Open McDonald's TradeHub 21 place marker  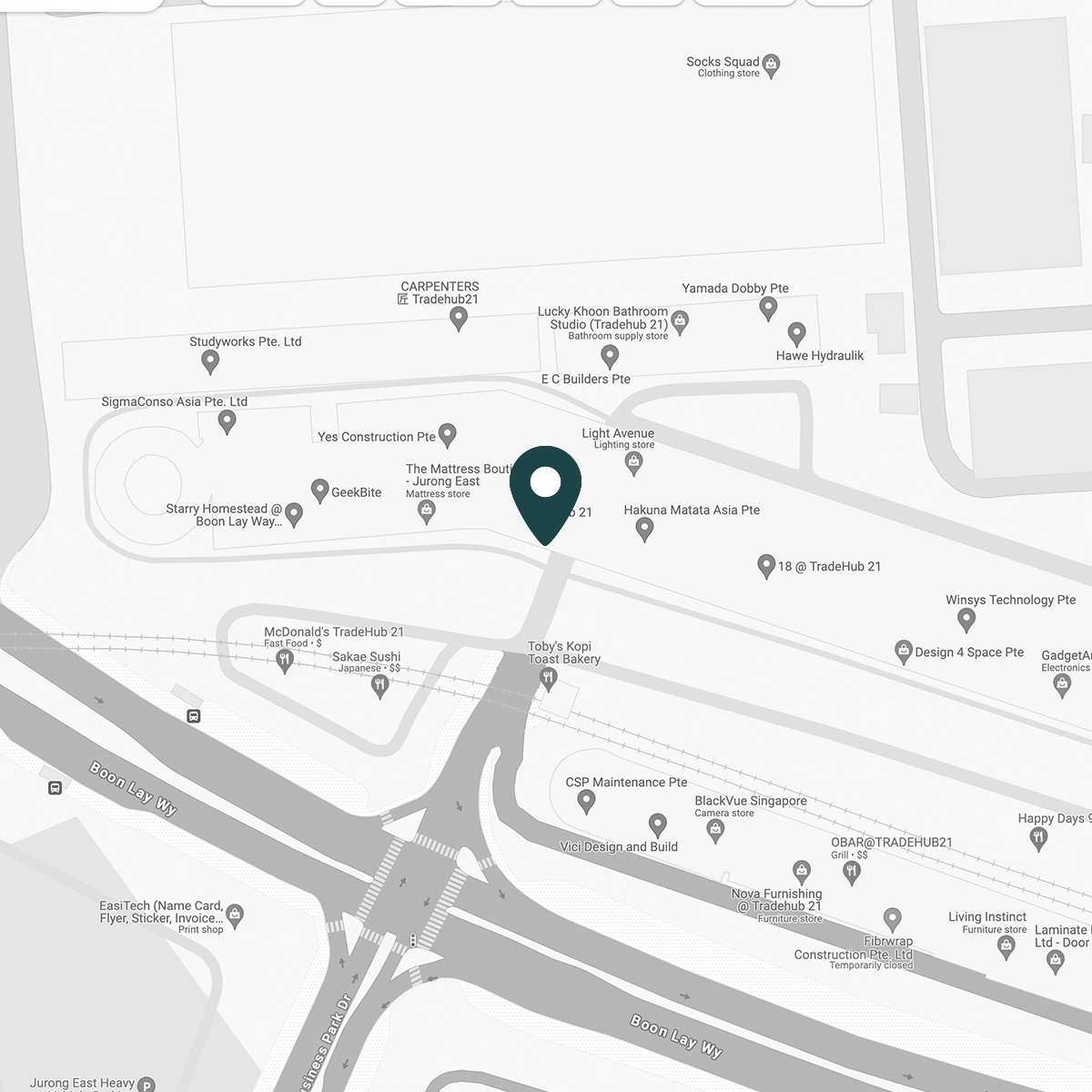[x=285, y=661]
